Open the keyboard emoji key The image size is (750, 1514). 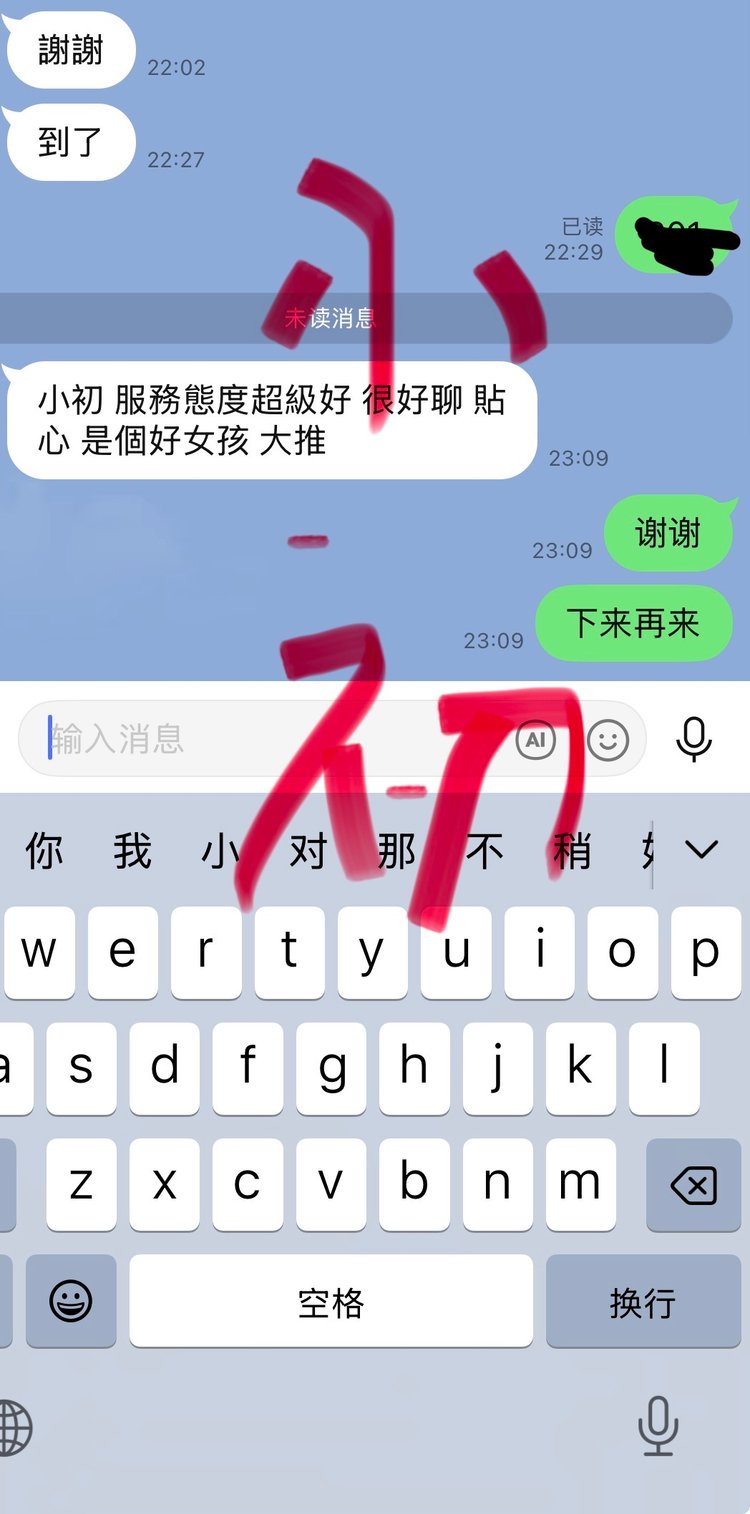pyautogui.click(x=71, y=1302)
